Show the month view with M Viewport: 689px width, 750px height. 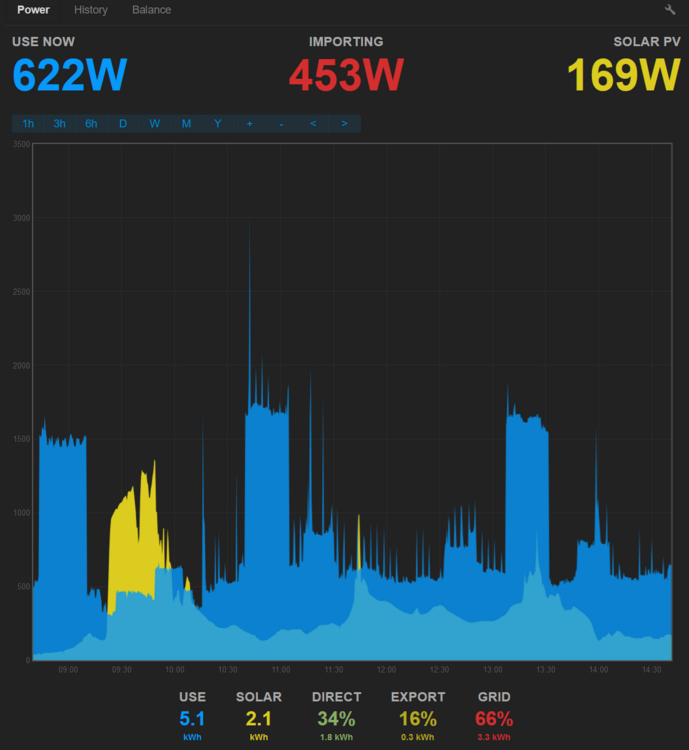point(186,124)
